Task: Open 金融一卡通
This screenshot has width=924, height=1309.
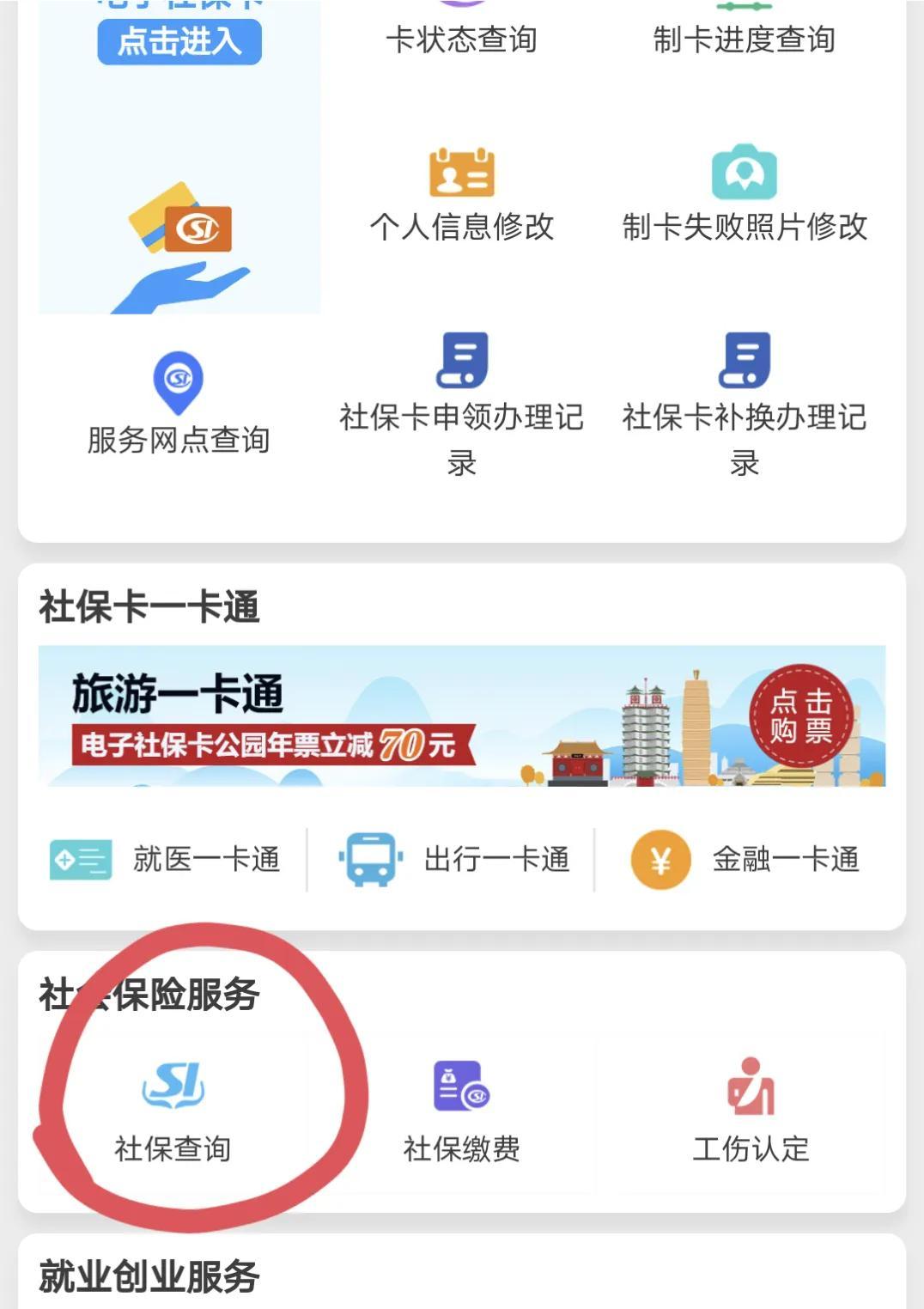Action: (745, 859)
